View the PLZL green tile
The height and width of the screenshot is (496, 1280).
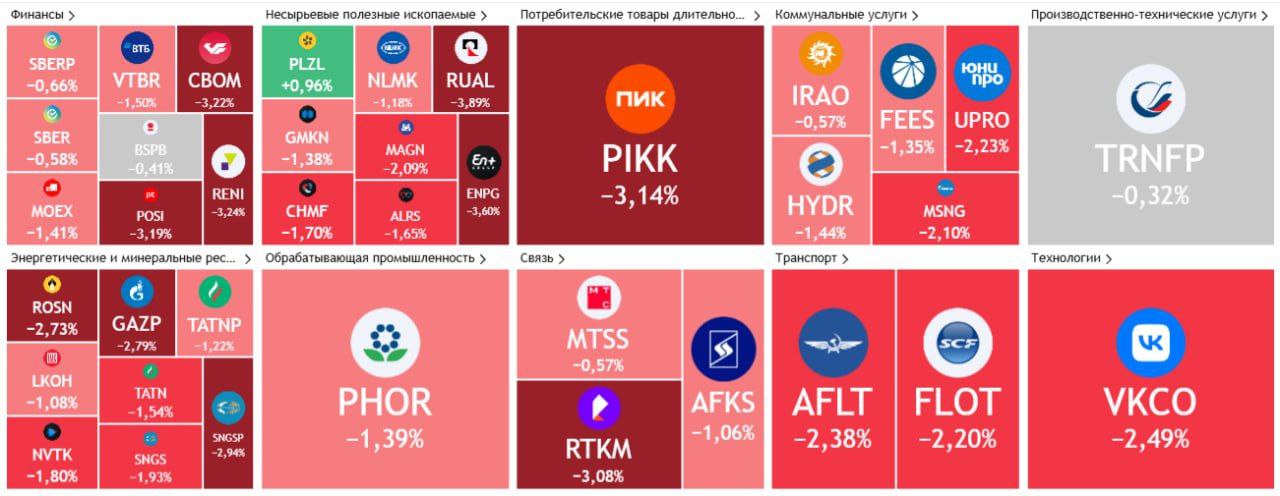coord(307,62)
